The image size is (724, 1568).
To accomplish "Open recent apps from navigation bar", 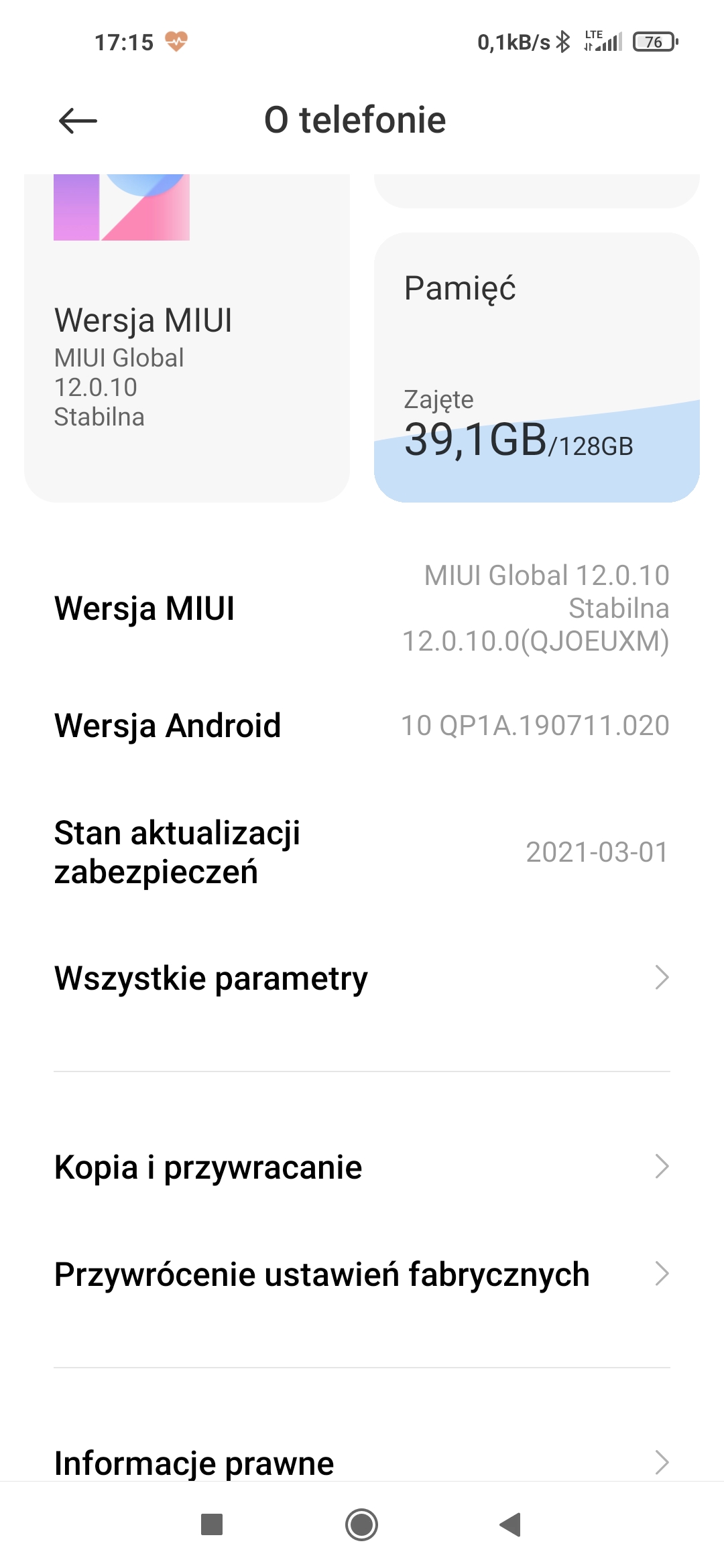I will tap(212, 1525).
